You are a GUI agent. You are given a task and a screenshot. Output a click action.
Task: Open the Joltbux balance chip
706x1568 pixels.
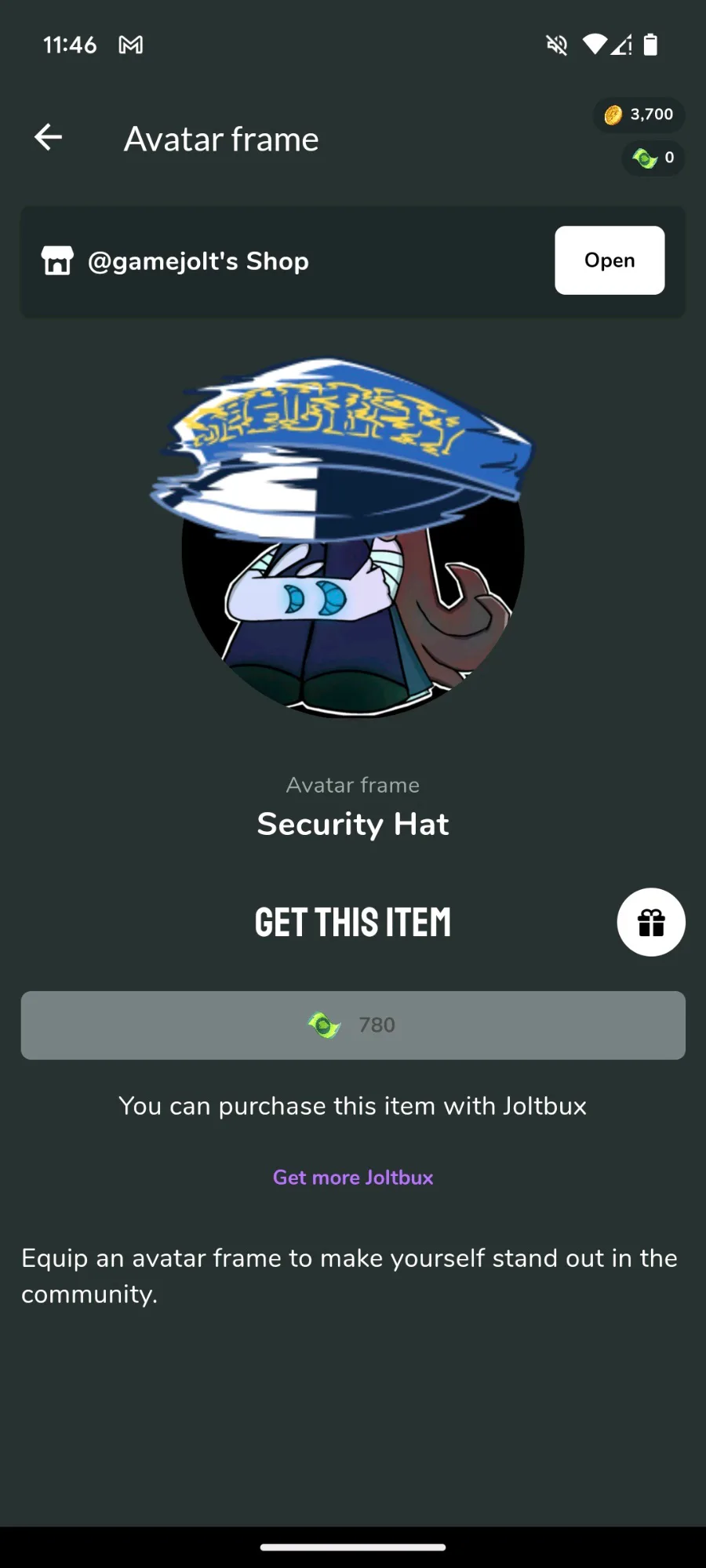(653, 158)
